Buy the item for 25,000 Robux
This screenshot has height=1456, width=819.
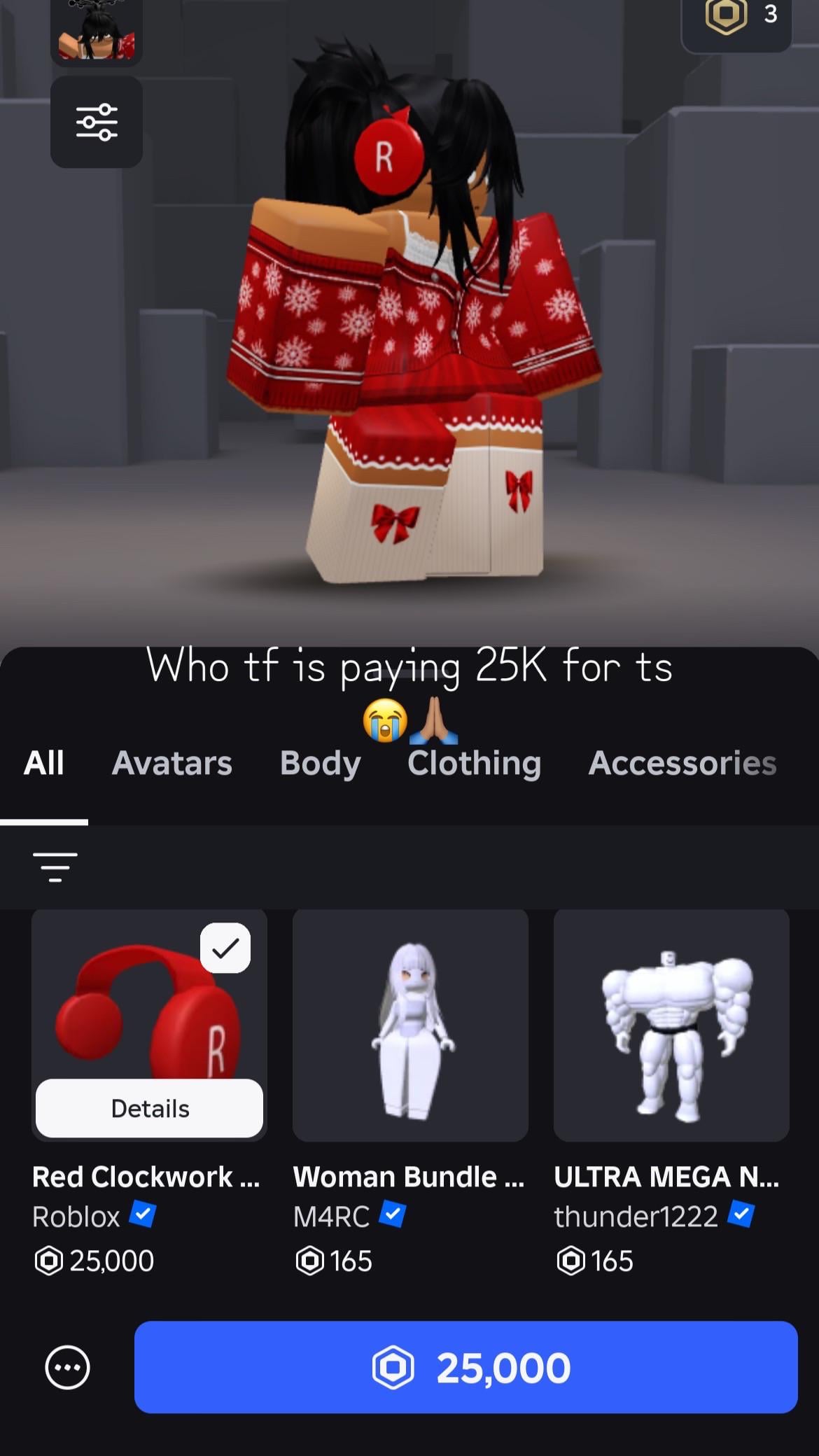[x=465, y=1367]
